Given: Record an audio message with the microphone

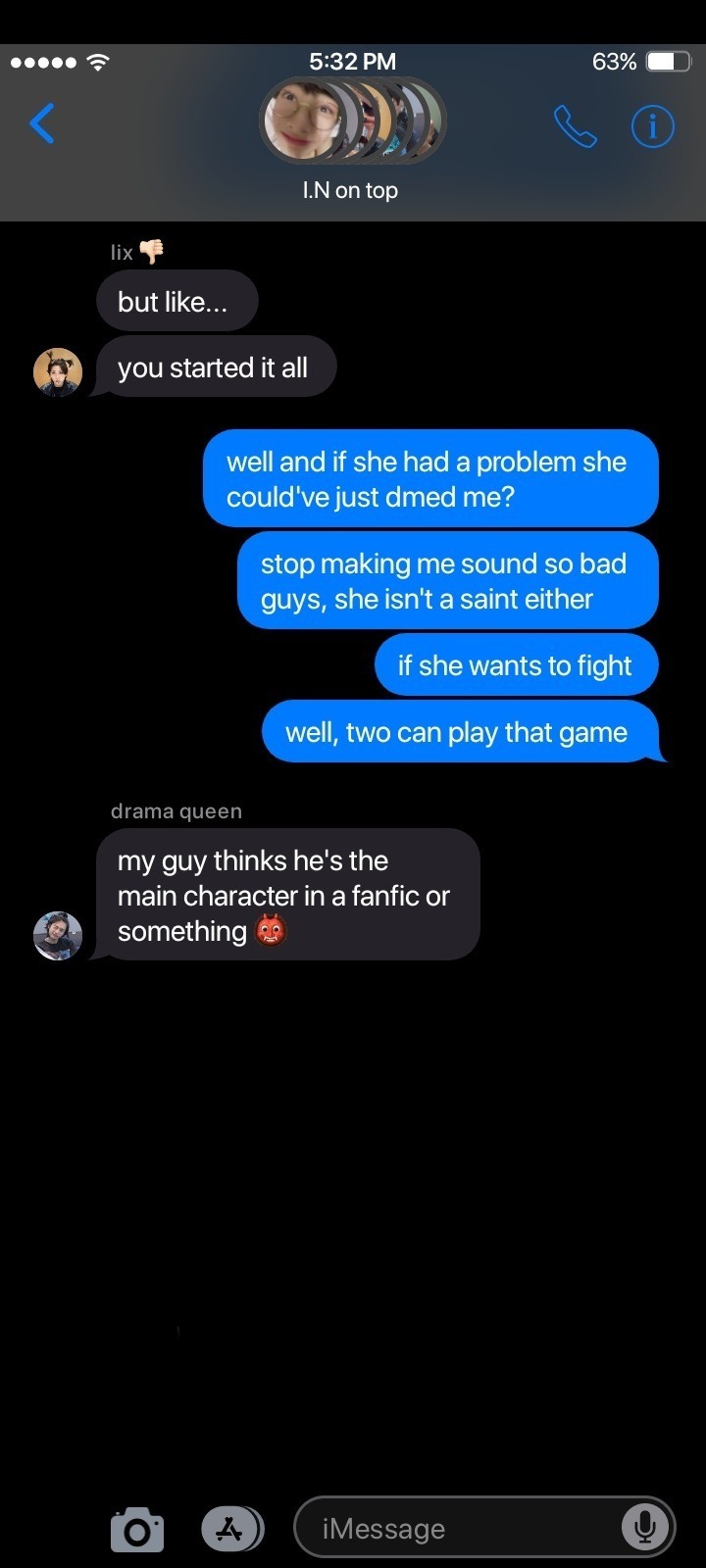Looking at the screenshot, I should pos(645,1527).
